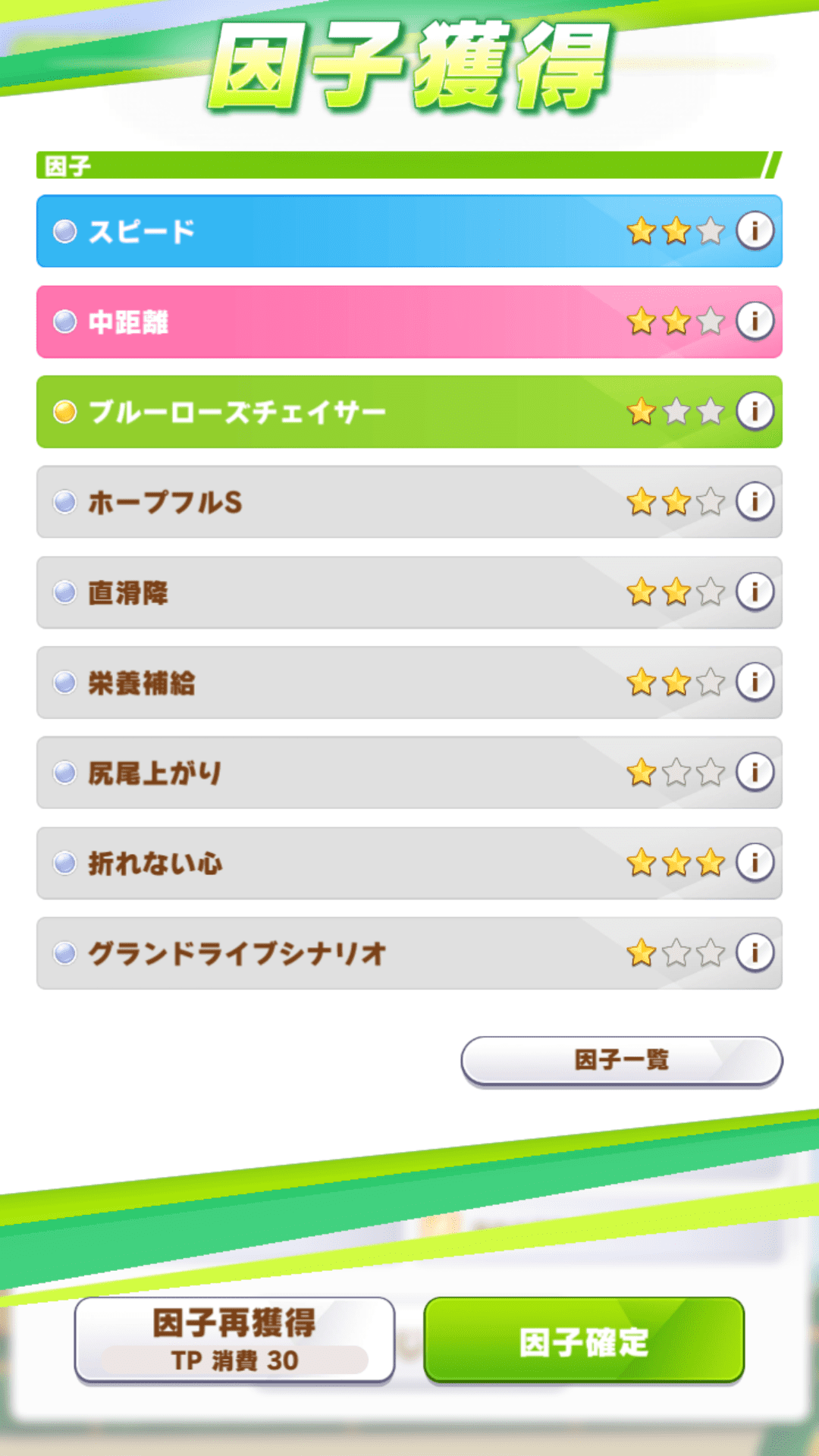
Task: Show details of the 中距離 factor
Action: coord(755,321)
